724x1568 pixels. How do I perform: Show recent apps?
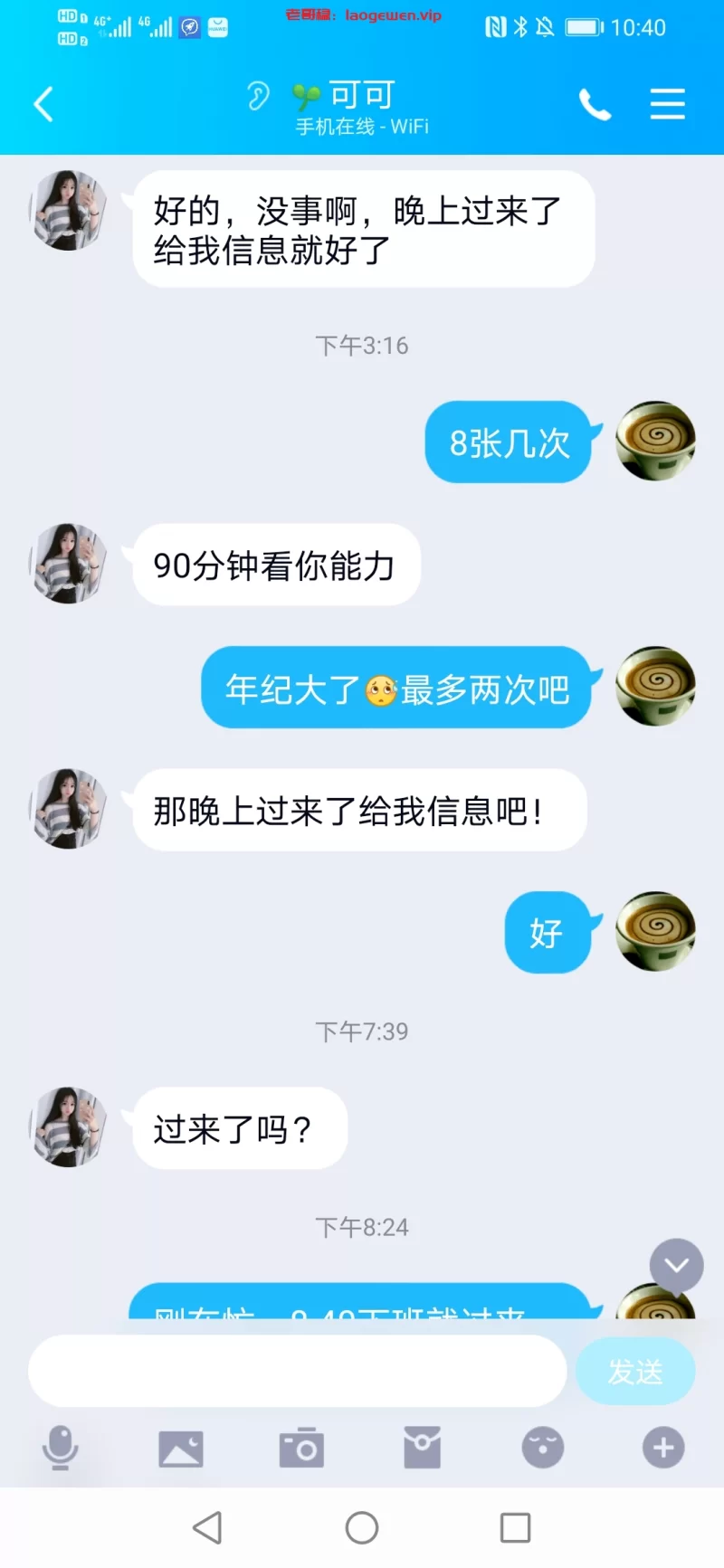[x=515, y=1528]
